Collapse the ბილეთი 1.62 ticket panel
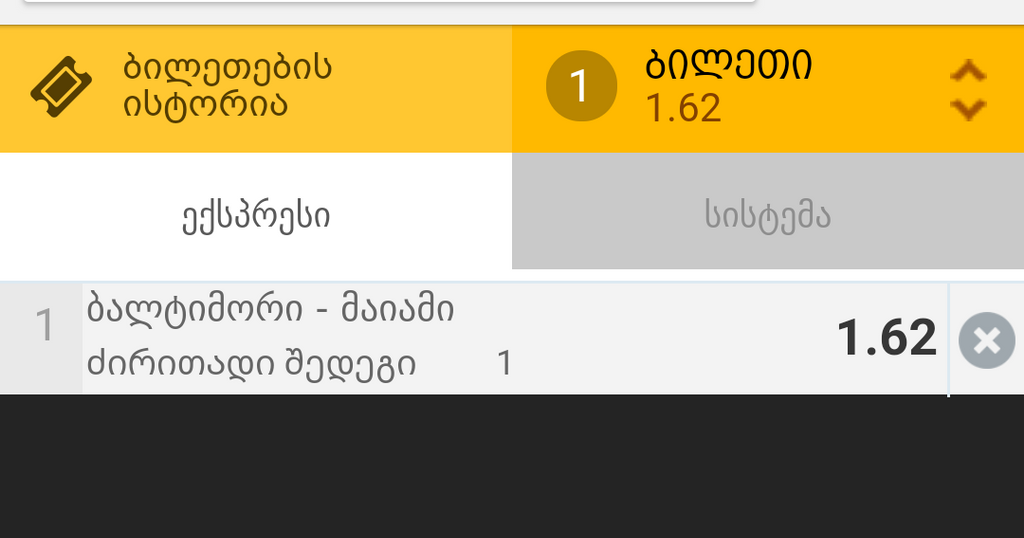The width and height of the screenshot is (1024, 538). pyautogui.click(x=967, y=90)
